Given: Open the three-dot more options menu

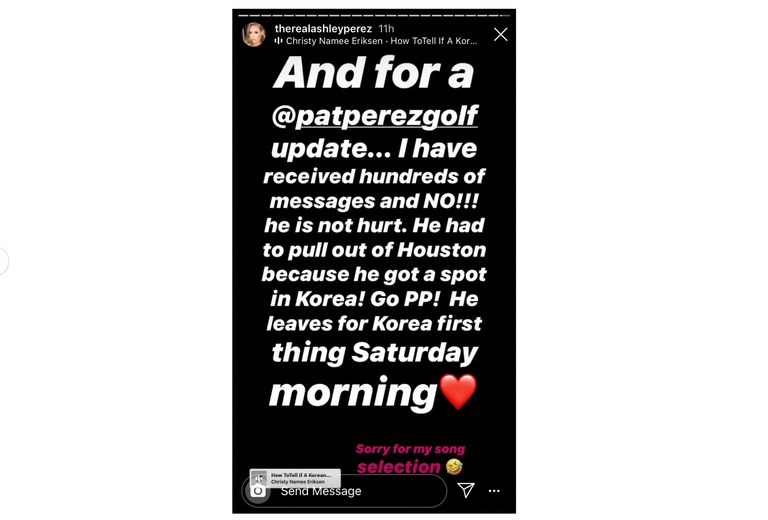Looking at the screenshot, I should (x=494, y=491).
